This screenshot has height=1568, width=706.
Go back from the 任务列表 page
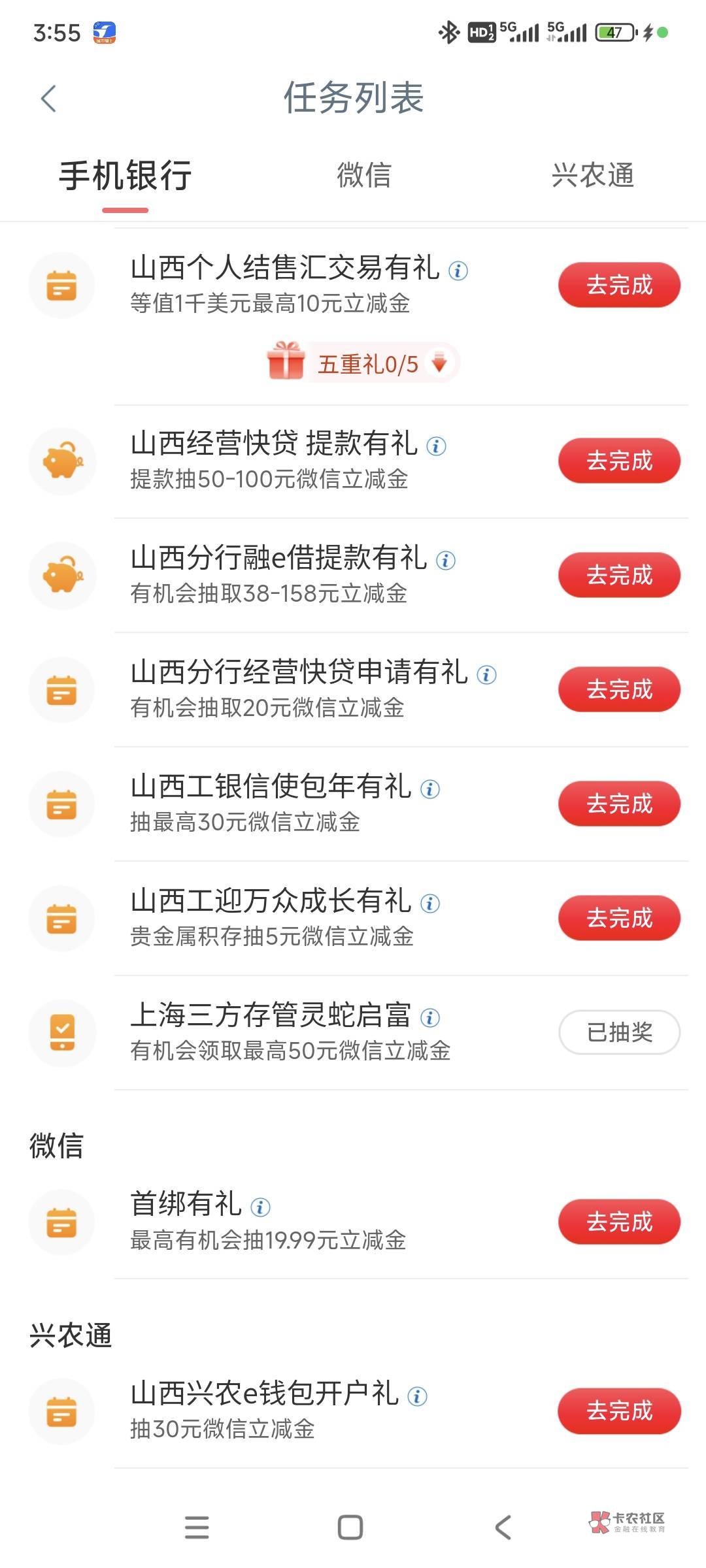pyautogui.click(x=48, y=99)
